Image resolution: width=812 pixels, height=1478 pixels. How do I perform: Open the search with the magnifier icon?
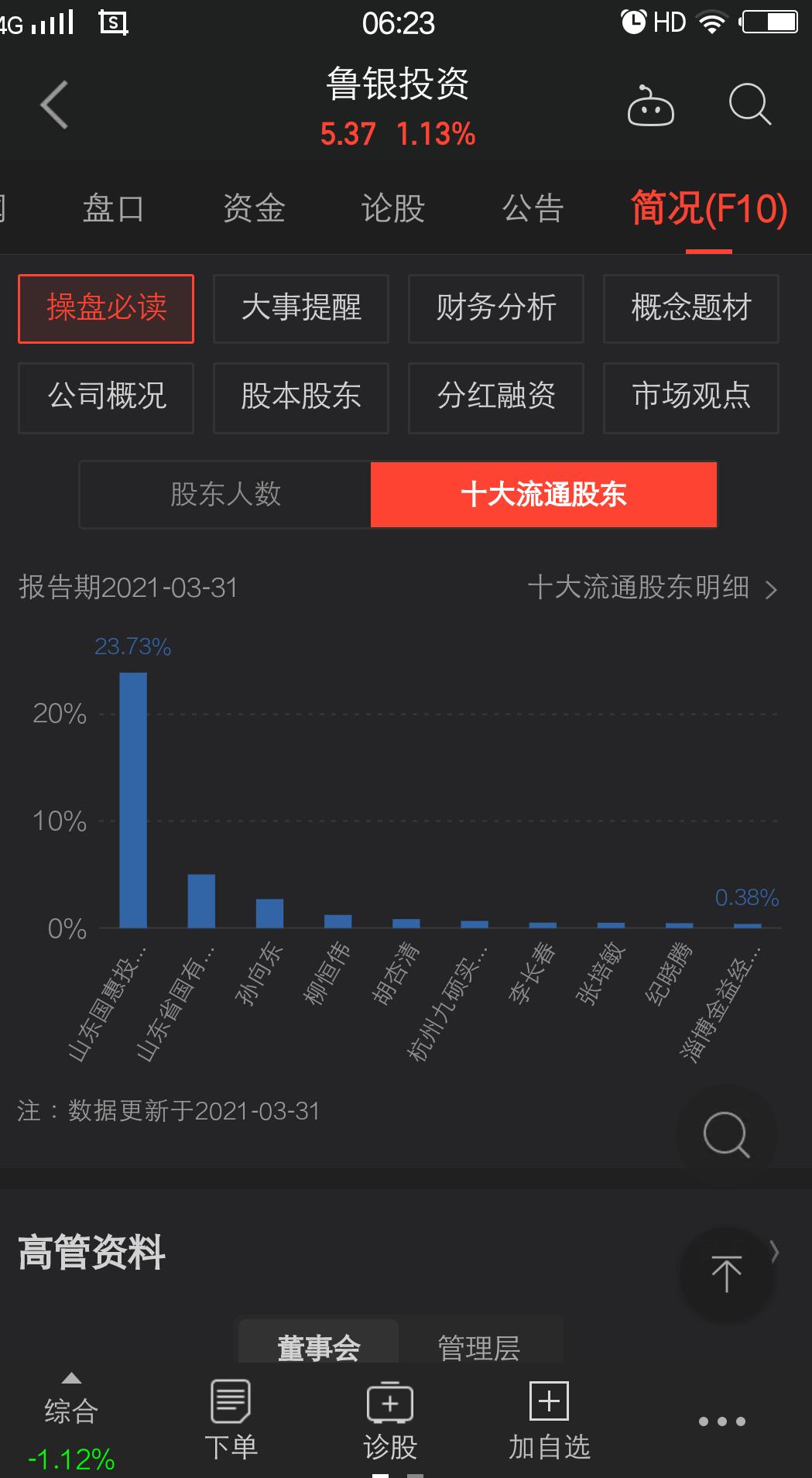(x=748, y=105)
